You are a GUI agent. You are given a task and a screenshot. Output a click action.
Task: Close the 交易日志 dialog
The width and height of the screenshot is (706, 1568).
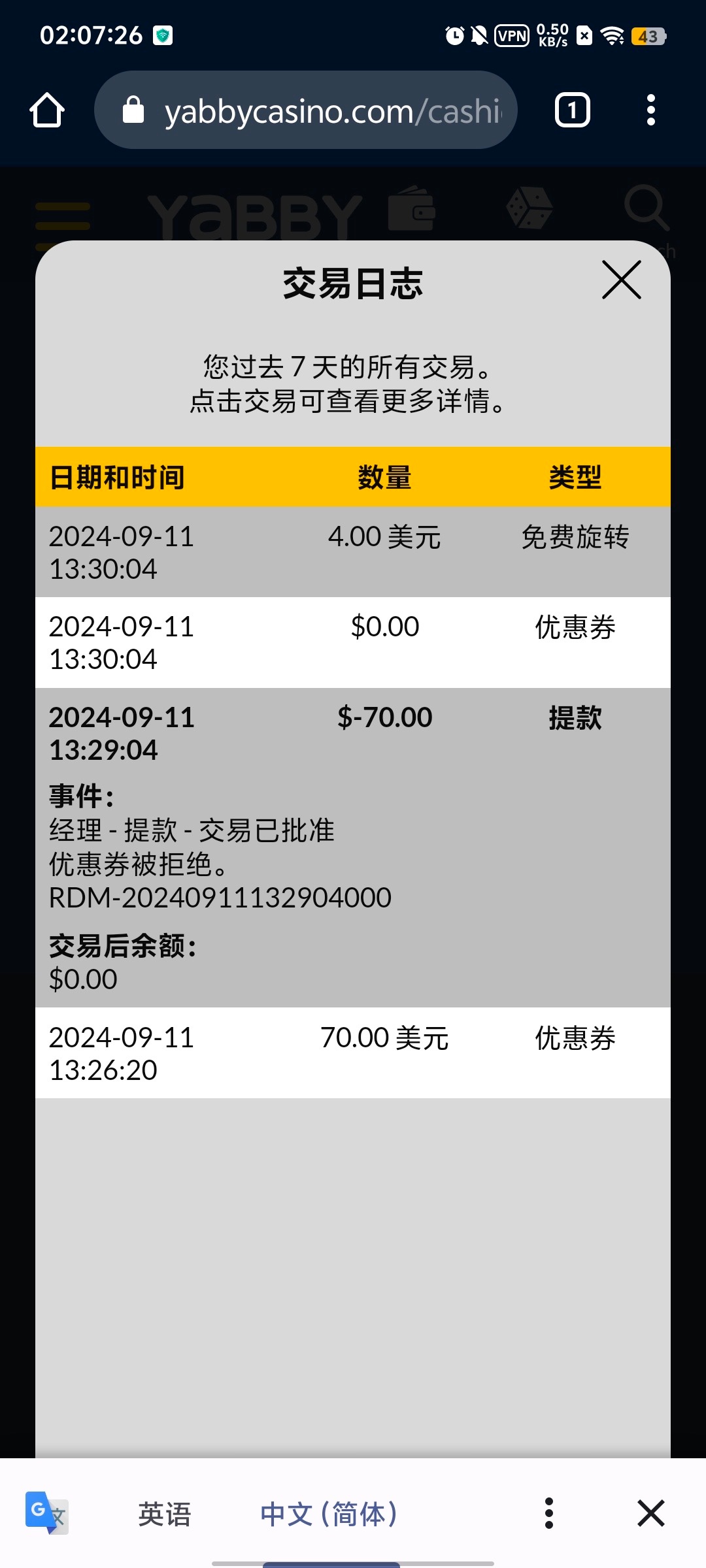pyautogui.click(x=621, y=280)
